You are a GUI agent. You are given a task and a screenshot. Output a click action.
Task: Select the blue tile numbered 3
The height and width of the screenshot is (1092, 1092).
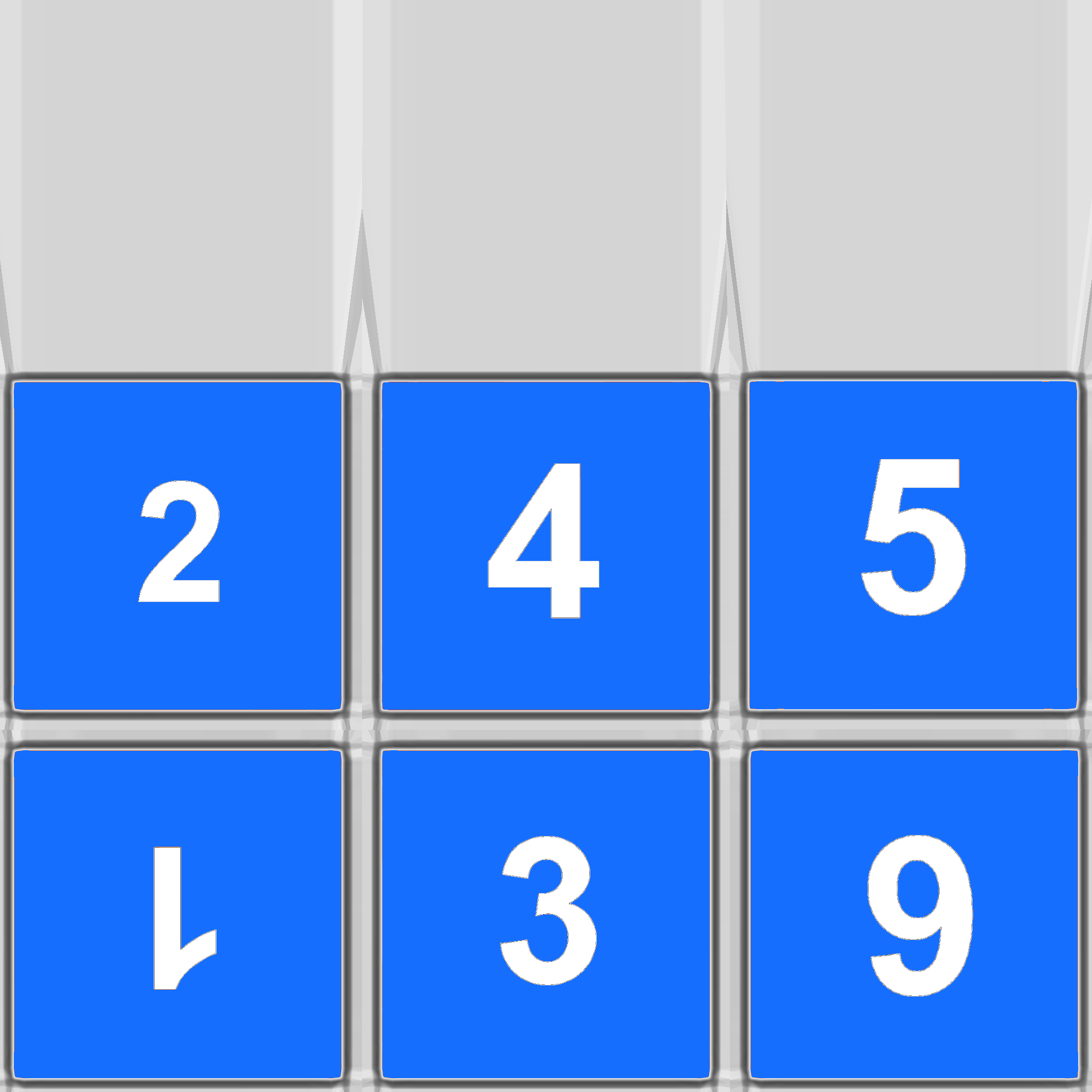tap(545, 914)
